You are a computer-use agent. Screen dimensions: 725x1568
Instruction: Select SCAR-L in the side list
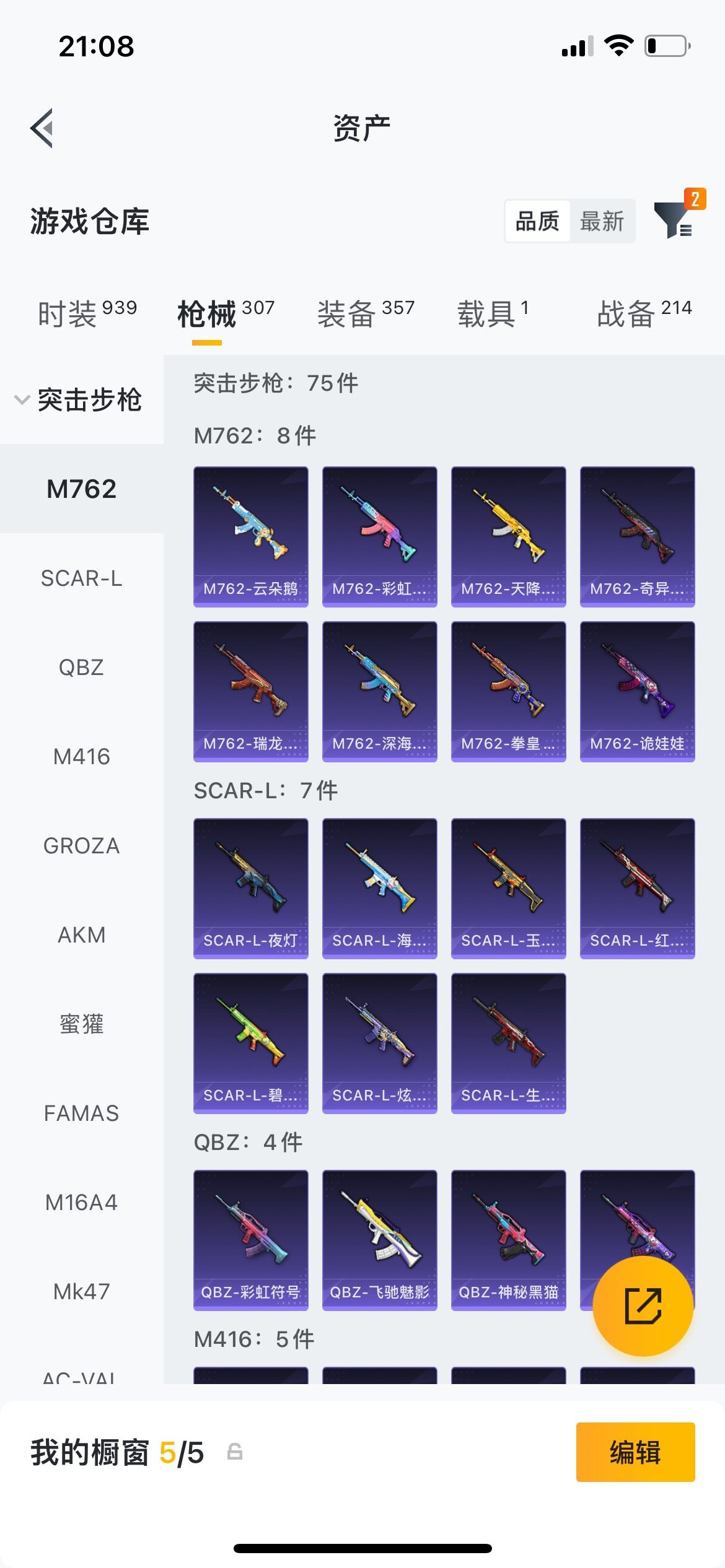81,578
